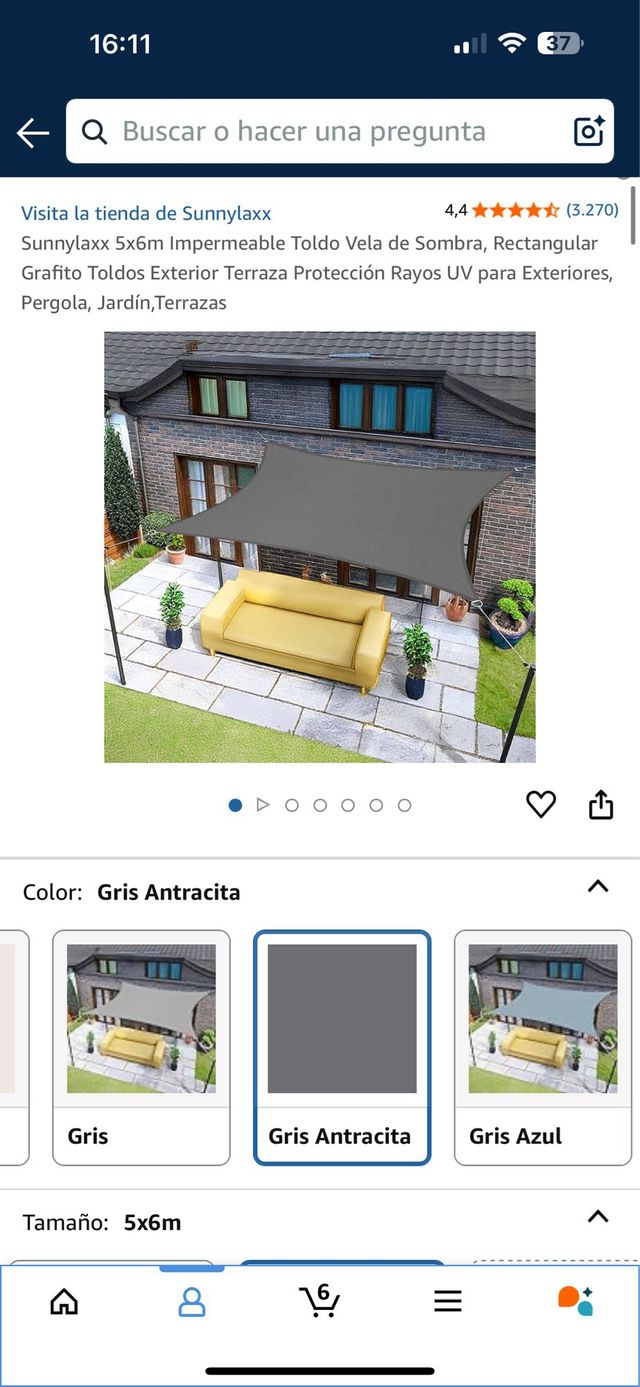The image size is (640, 1387).
Task: Share this product
Action: coord(600,804)
